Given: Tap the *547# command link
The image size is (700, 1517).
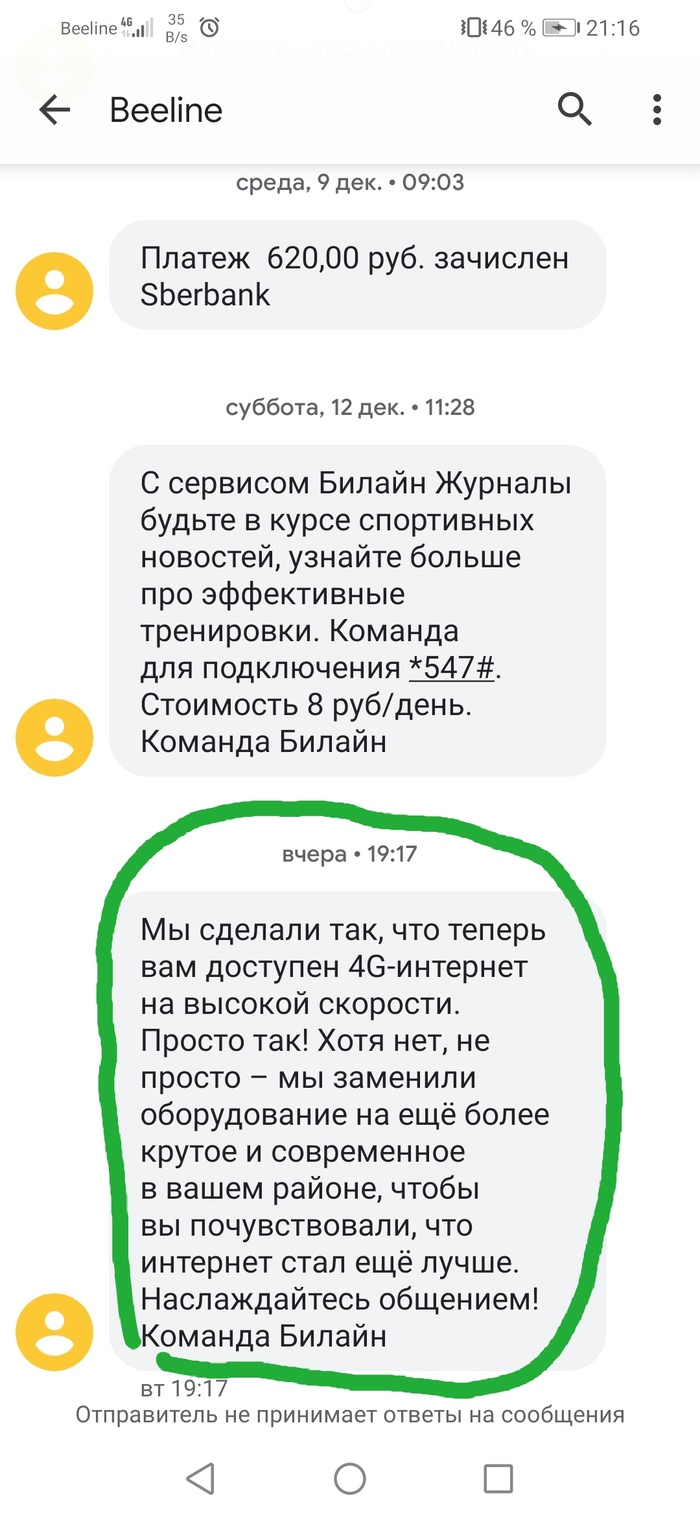Looking at the screenshot, I should point(452,668).
